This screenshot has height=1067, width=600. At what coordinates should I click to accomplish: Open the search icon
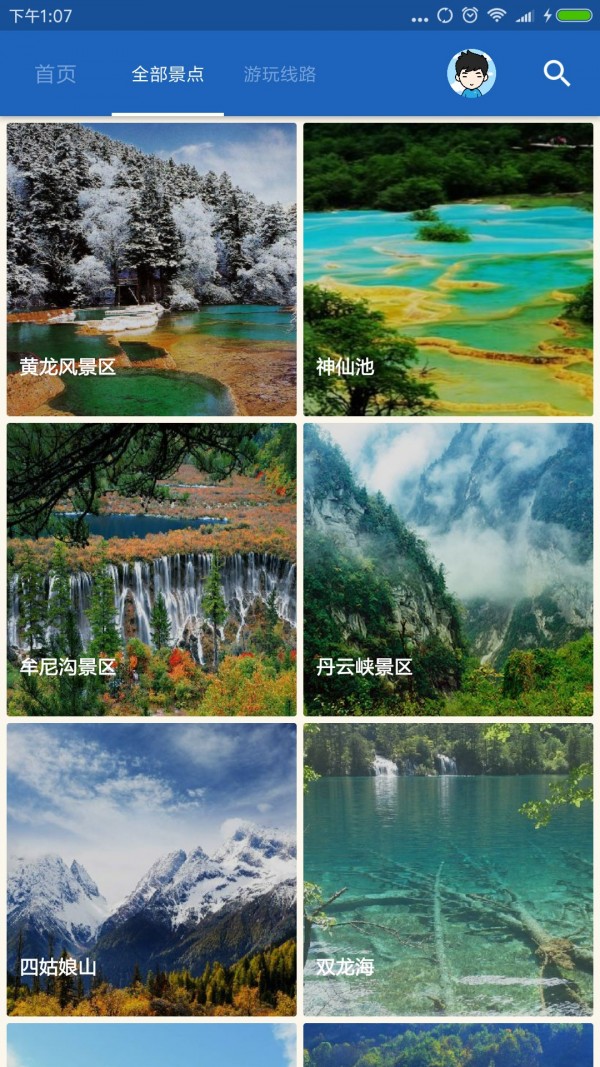[x=557, y=73]
